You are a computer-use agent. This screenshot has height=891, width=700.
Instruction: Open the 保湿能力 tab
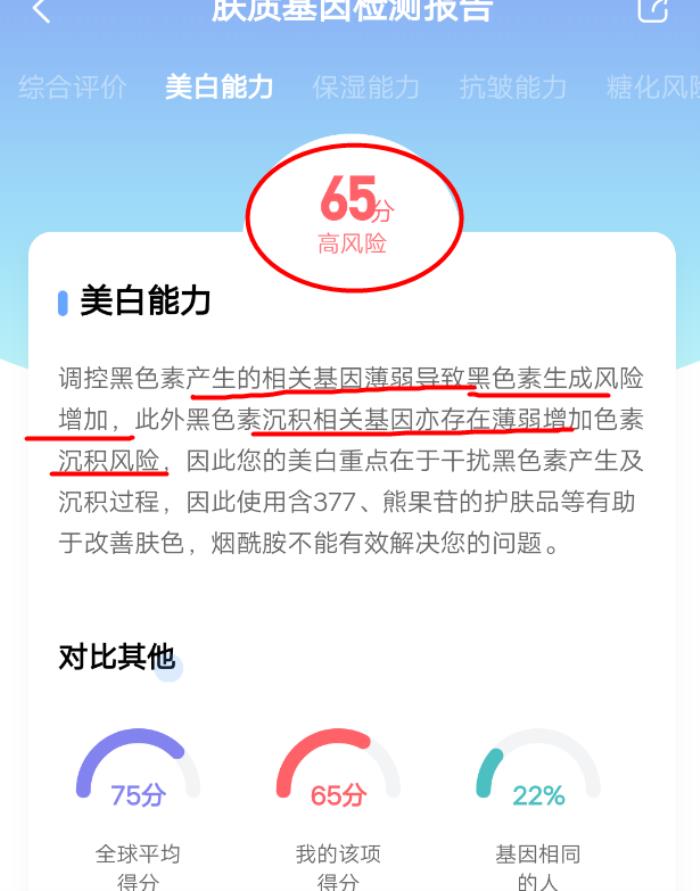pyautogui.click(x=366, y=87)
